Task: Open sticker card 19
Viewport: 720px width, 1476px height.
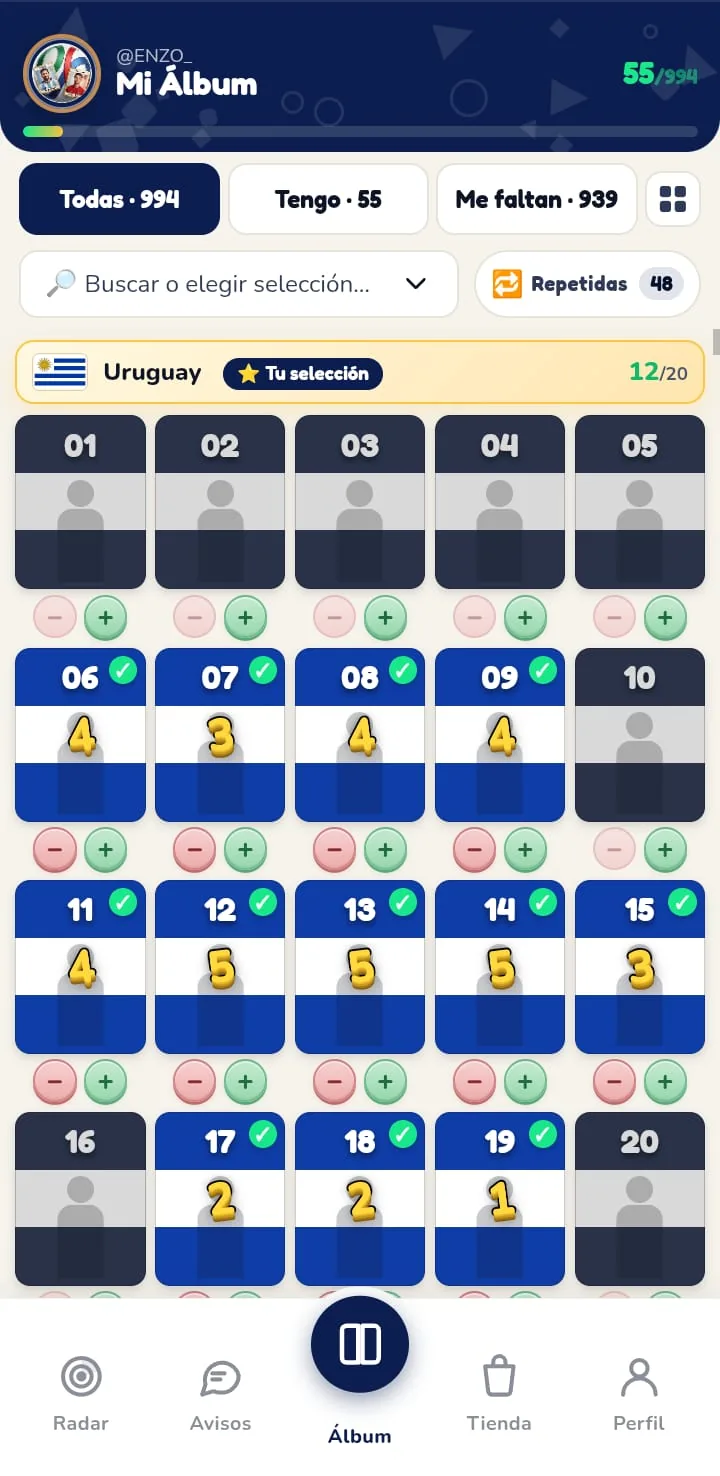Action: click(x=500, y=1199)
